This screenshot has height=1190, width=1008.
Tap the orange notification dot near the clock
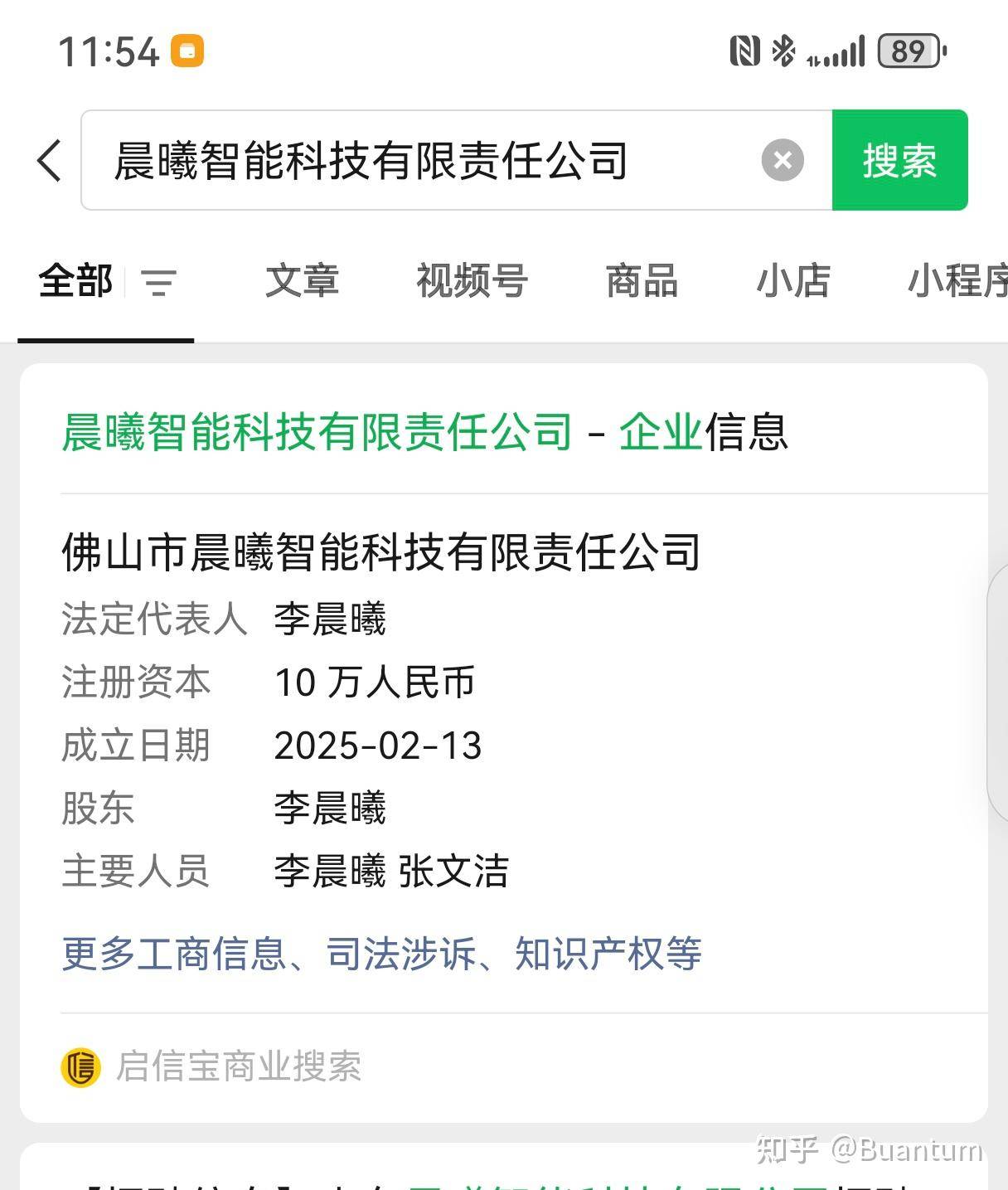(x=188, y=49)
